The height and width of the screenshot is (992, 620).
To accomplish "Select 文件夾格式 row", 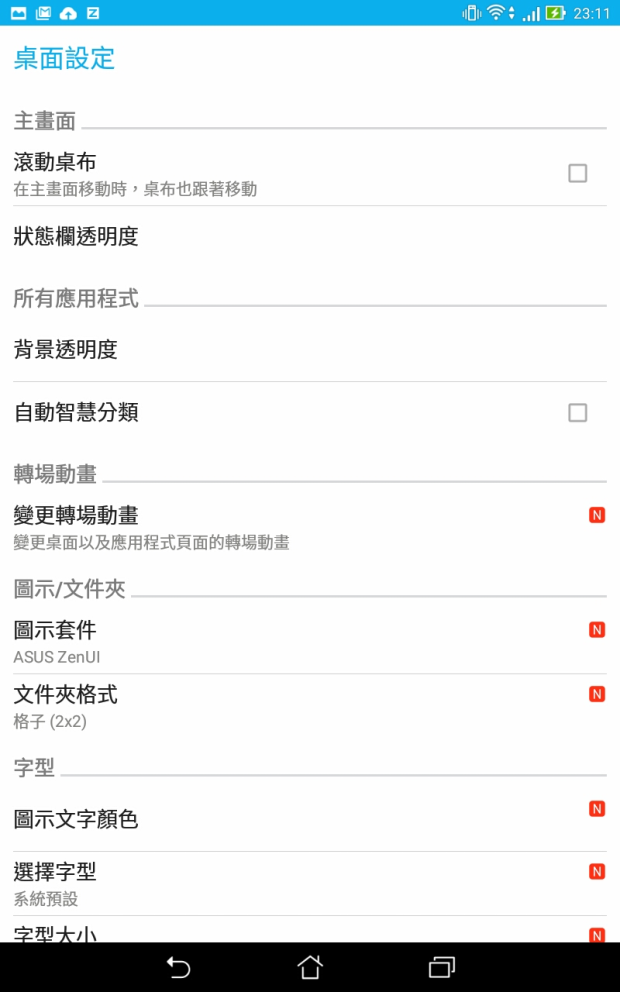I will pyautogui.click(x=310, y=706).
